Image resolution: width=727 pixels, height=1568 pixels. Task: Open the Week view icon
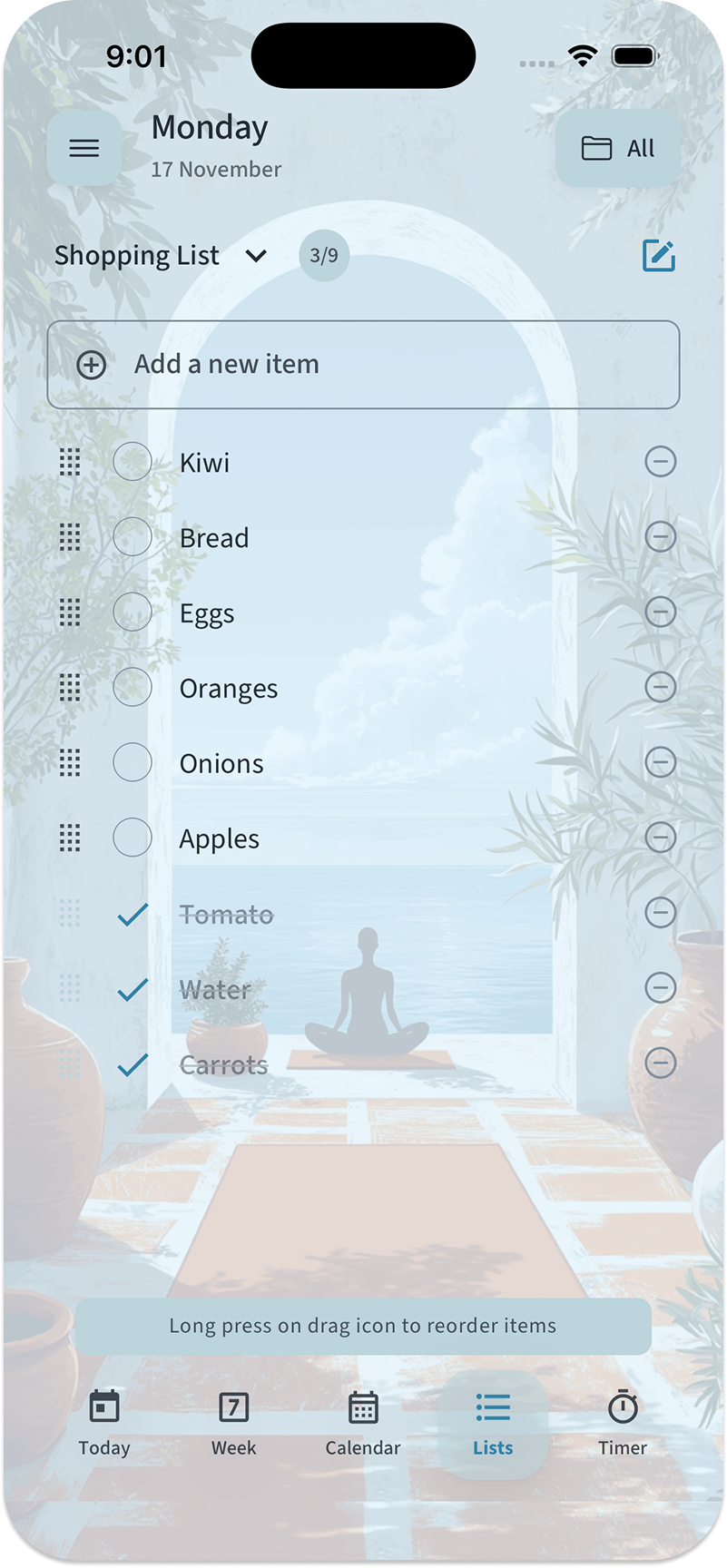[x=233, y=1406]
